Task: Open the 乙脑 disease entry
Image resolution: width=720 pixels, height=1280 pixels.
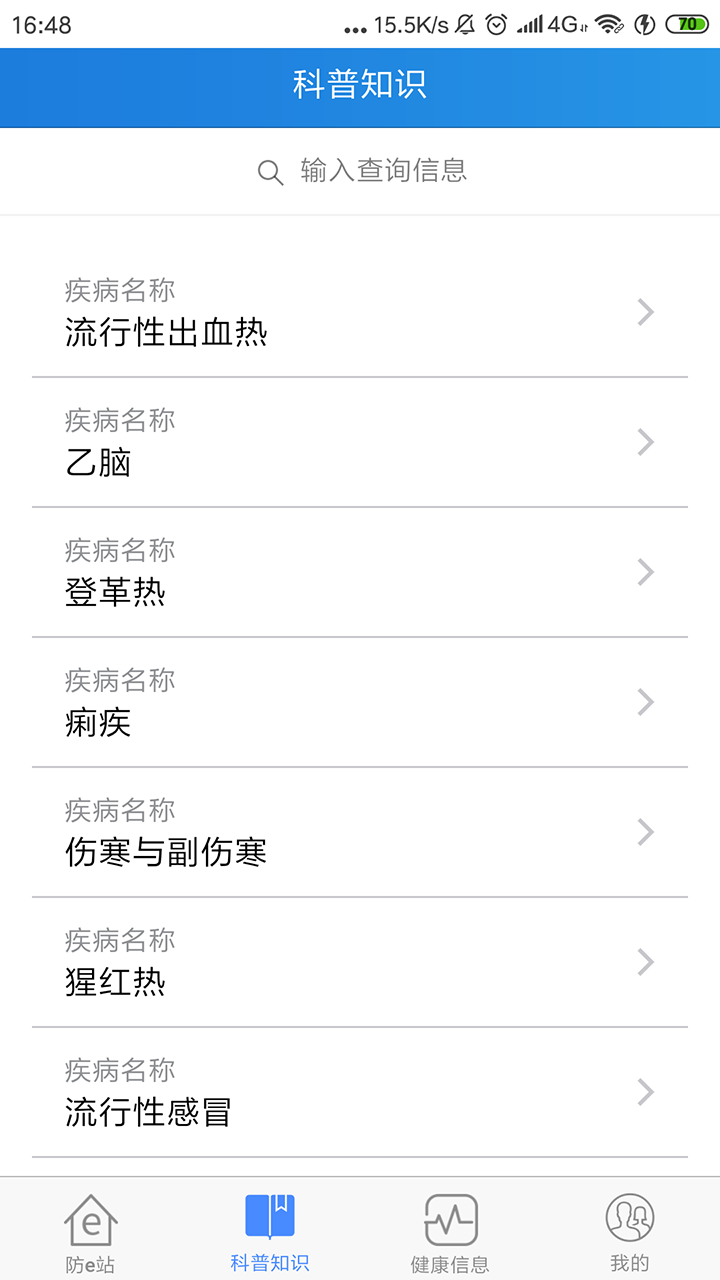Action: click(x=360, y=443)
